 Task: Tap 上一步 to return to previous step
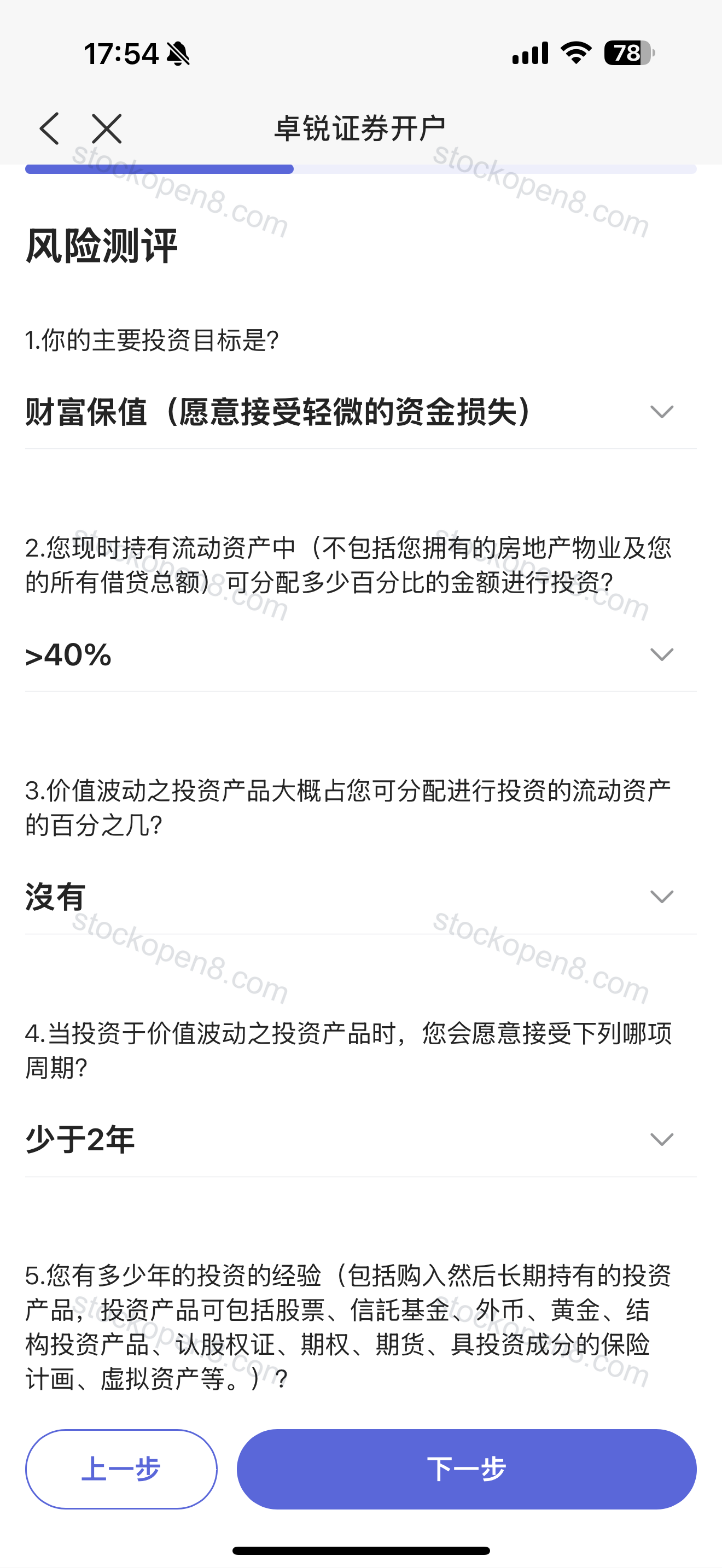pyautogui.click(x=121, y=1469)
